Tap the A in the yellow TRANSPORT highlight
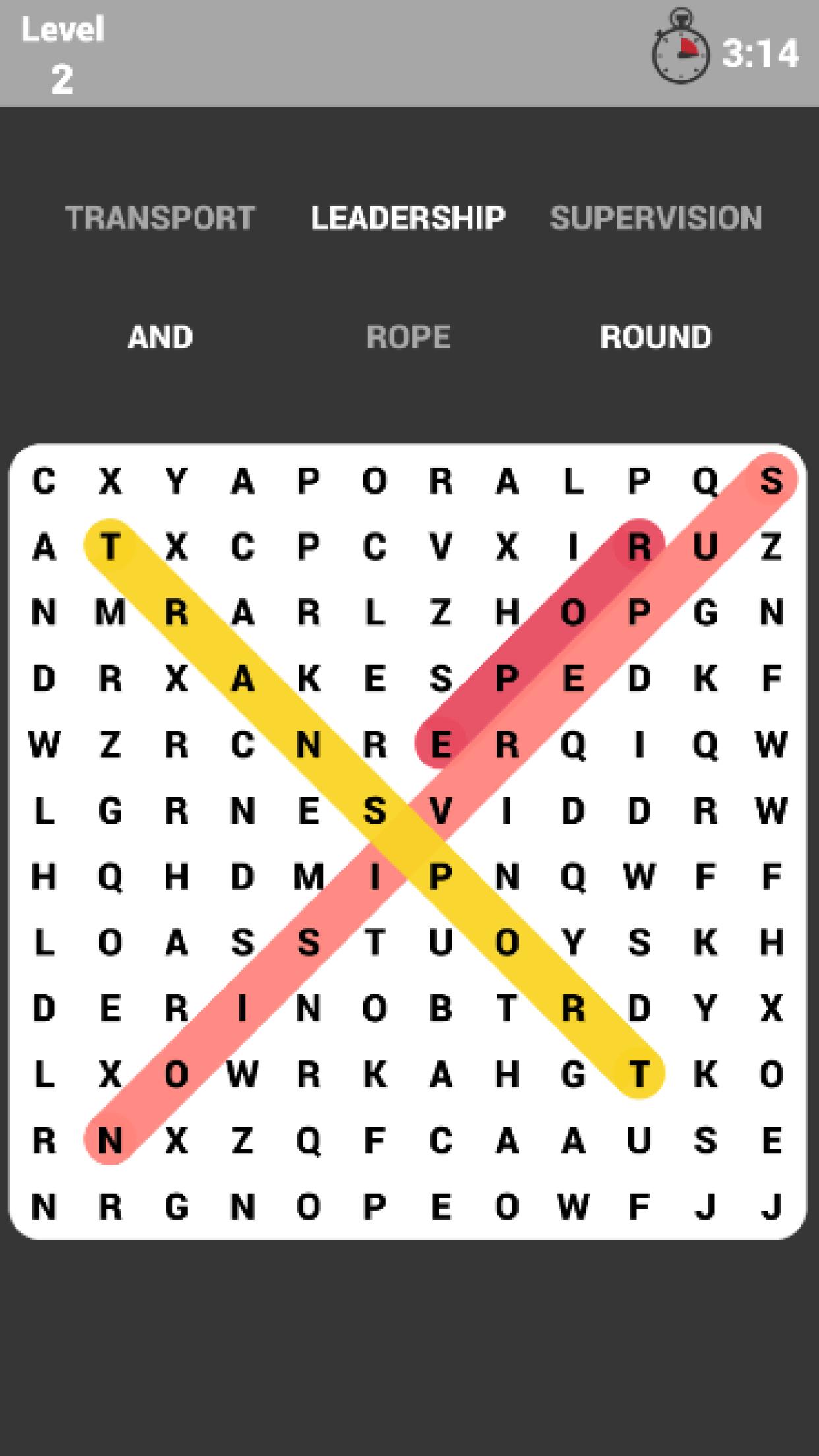This screenshot has height=1456, width=819. [x=242, y=679]
